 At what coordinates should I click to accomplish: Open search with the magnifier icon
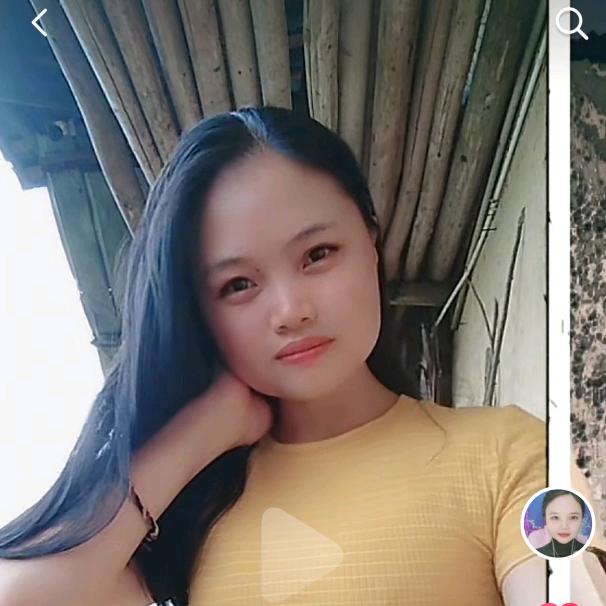[571, 23]
